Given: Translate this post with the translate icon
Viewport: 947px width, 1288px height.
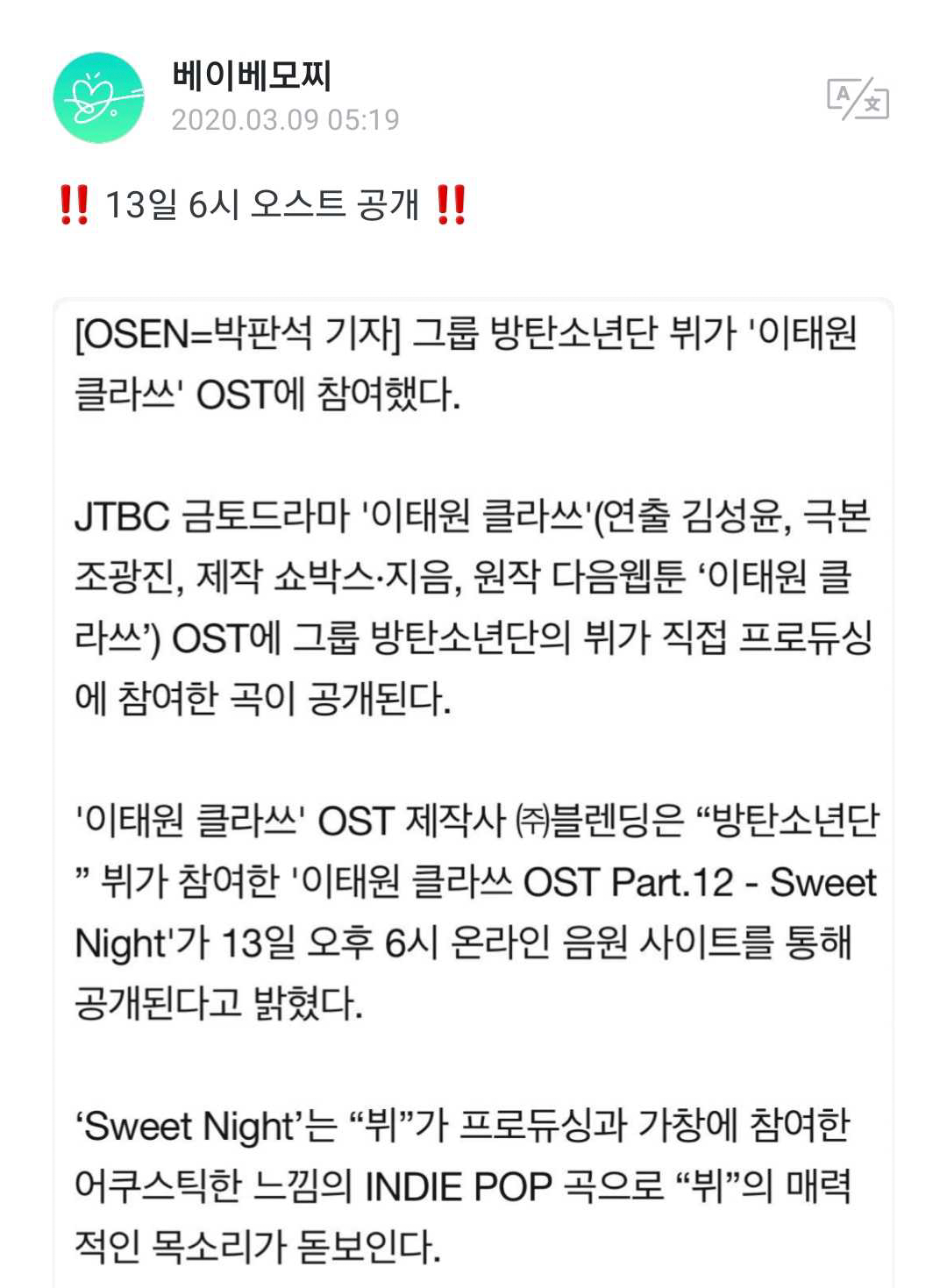Looking at the screenshot, I should pos(858,98).
